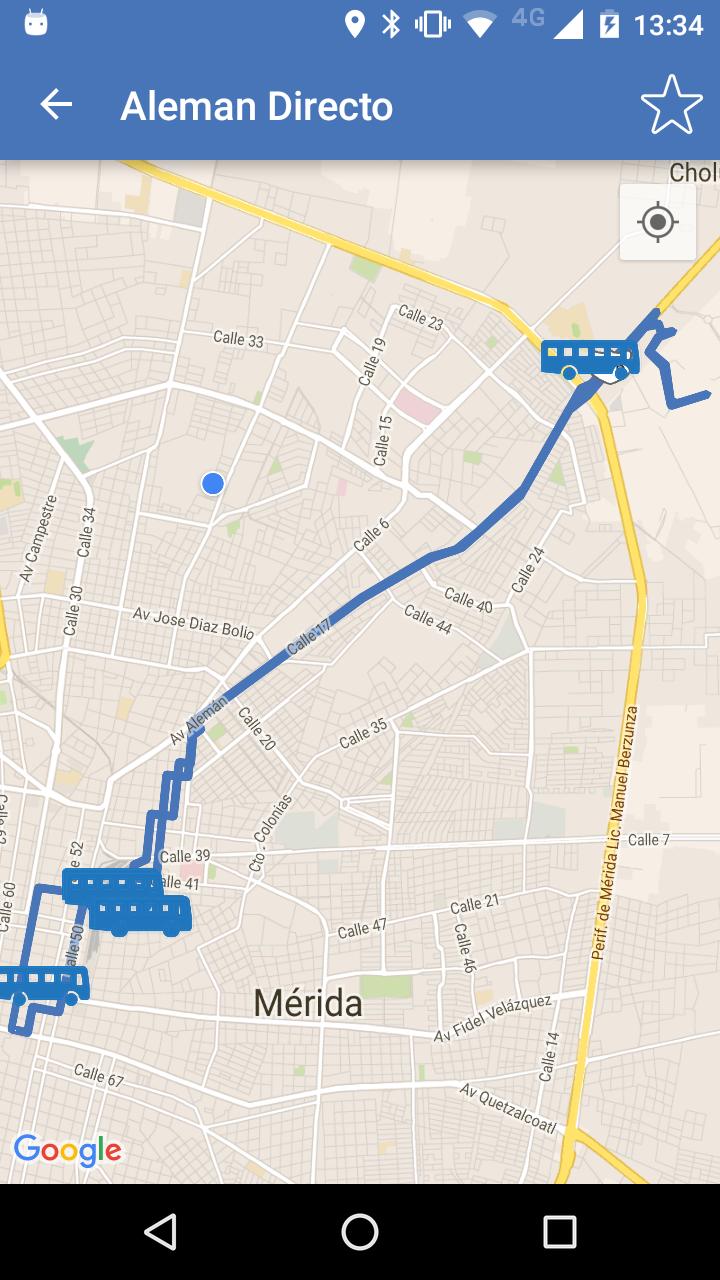Select the bus icon near Calle 23 terminus
This screenshot has width=720, height=1280.
(x=590, y=355)
